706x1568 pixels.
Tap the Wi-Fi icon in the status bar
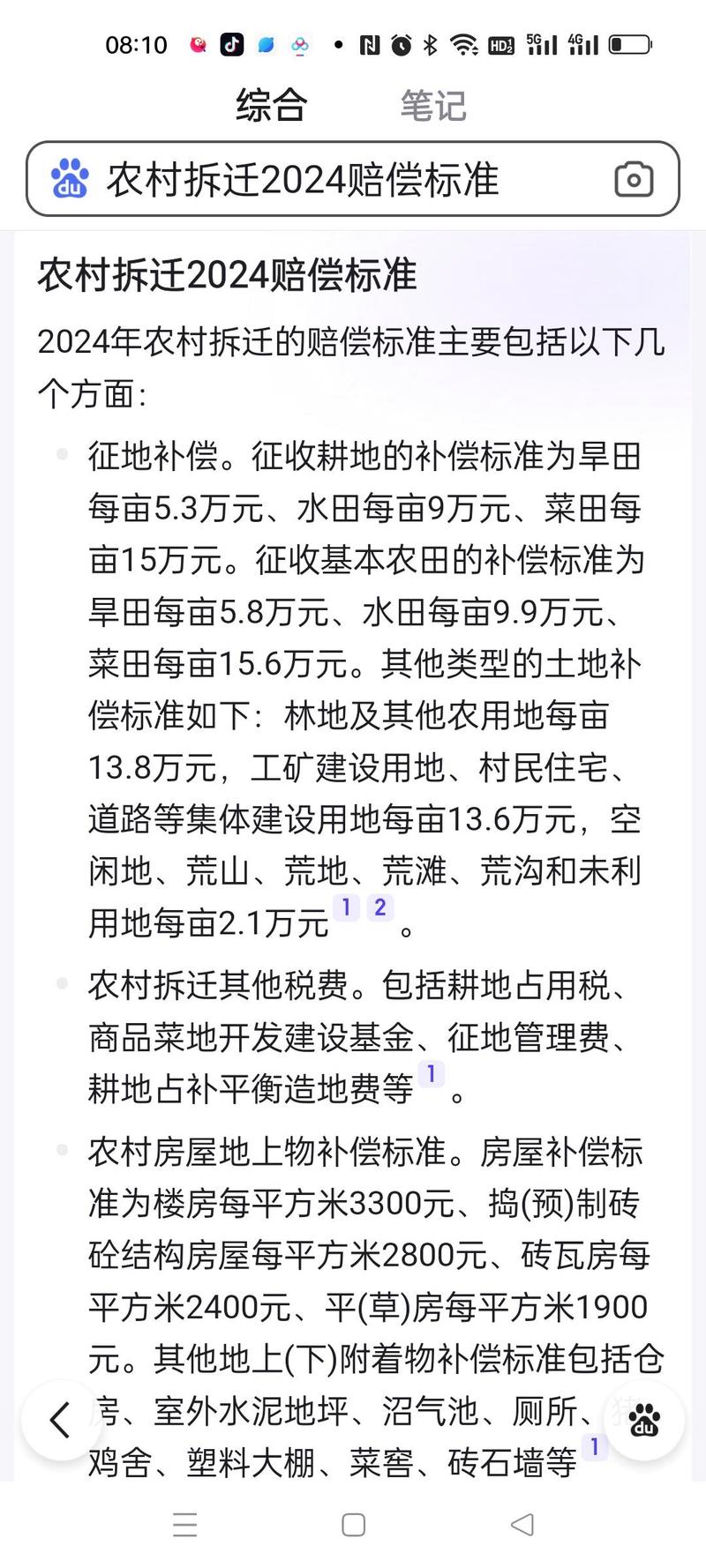pos(463,44)
